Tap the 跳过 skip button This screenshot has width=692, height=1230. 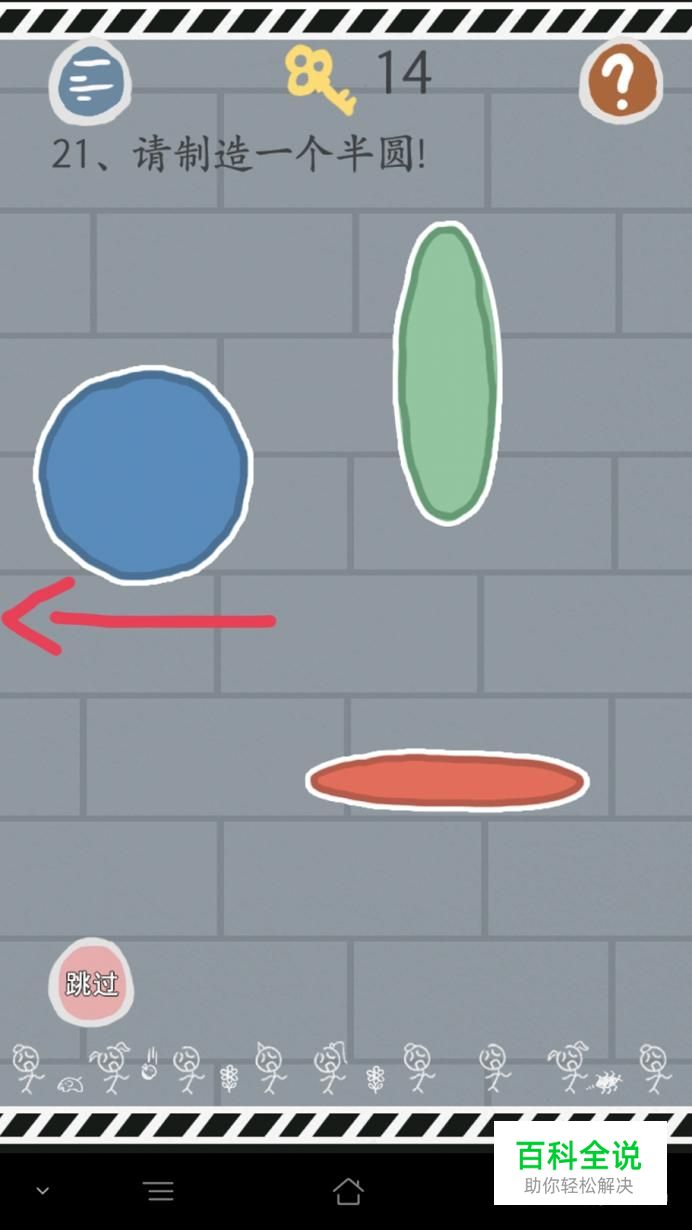(91, 982)
